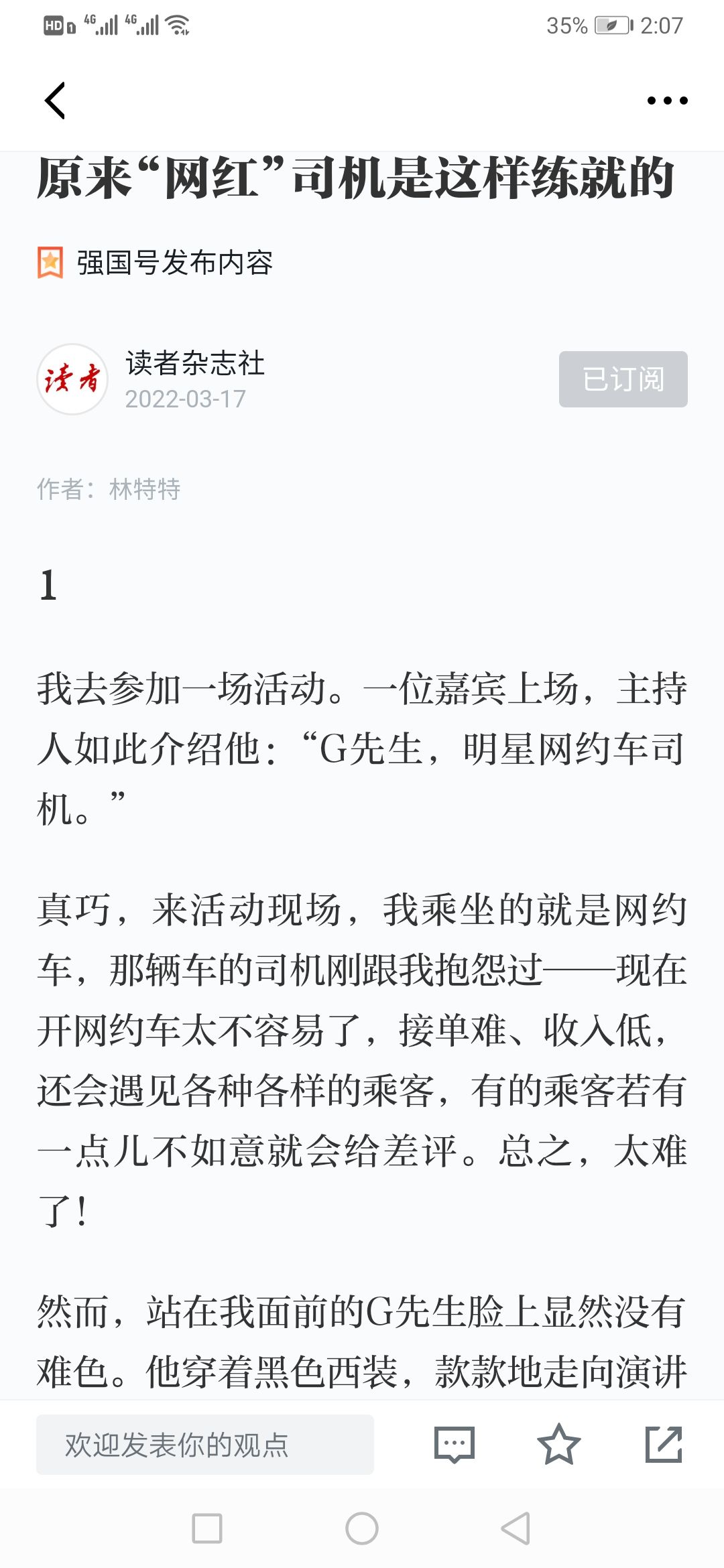This screenshot has width=724, height=1568.
Task: View the article comments
Action: [x=455, y=1445]
